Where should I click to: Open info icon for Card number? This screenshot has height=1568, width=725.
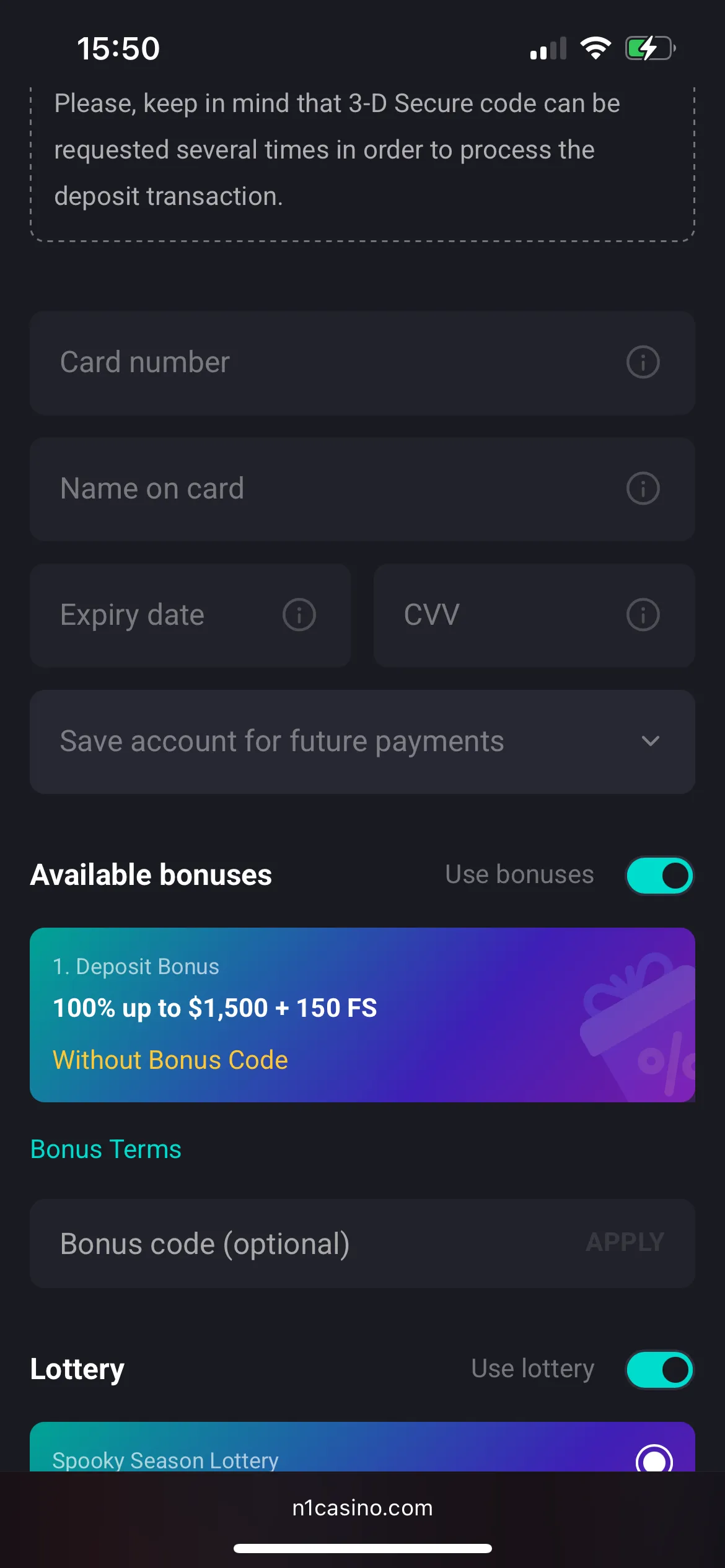point(643,362)
